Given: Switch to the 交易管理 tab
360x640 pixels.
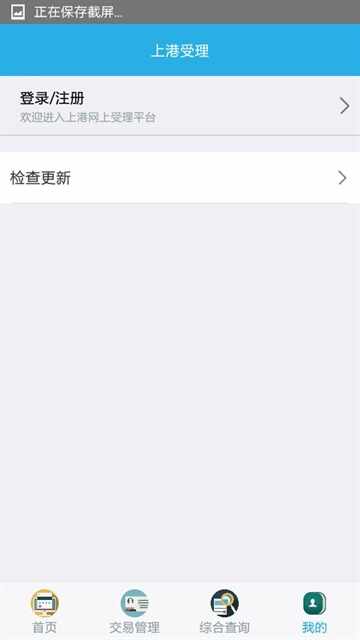Looking at the screenshot, I should click(135, 611).
